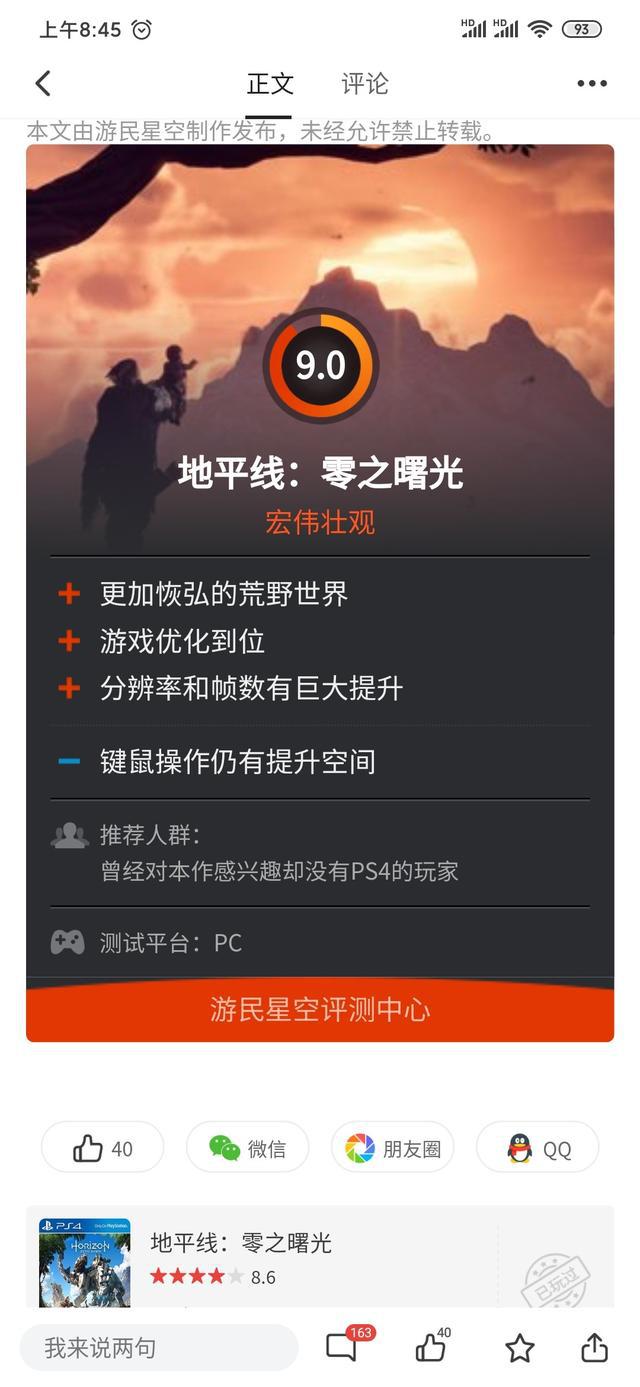
Task: Select the 正文 tab
Action: point(270,84)
